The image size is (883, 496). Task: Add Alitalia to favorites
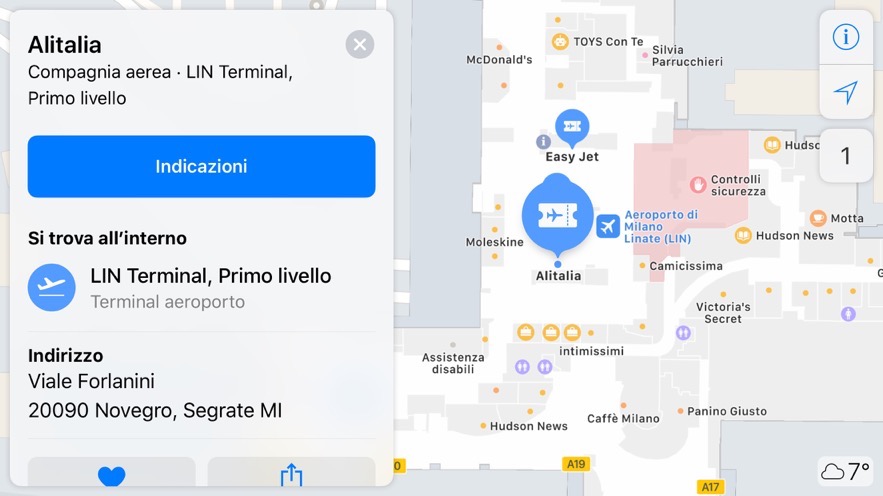click(x=111, y=476)
